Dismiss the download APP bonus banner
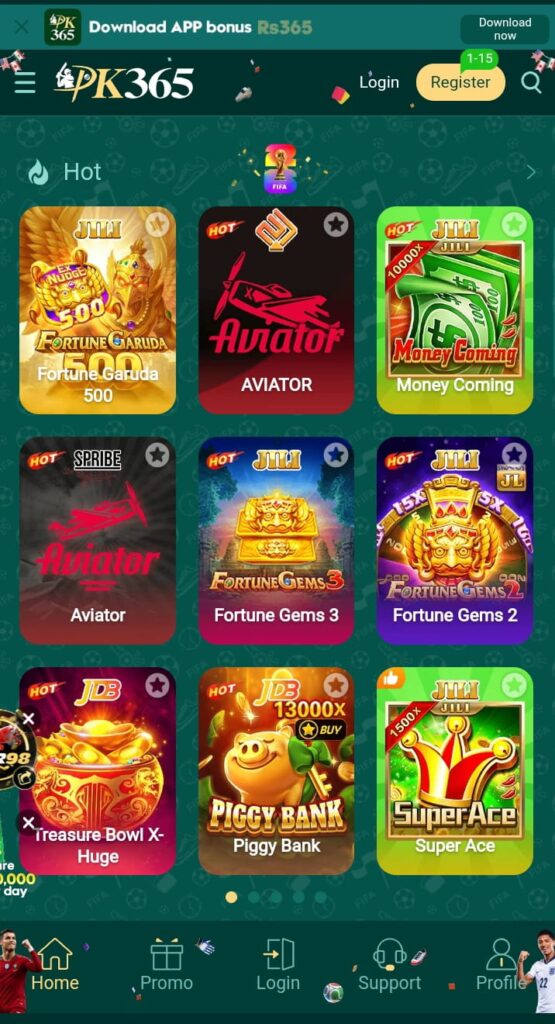The height and width of the screenshot is (1024, 555). click(x=22, y=27)
